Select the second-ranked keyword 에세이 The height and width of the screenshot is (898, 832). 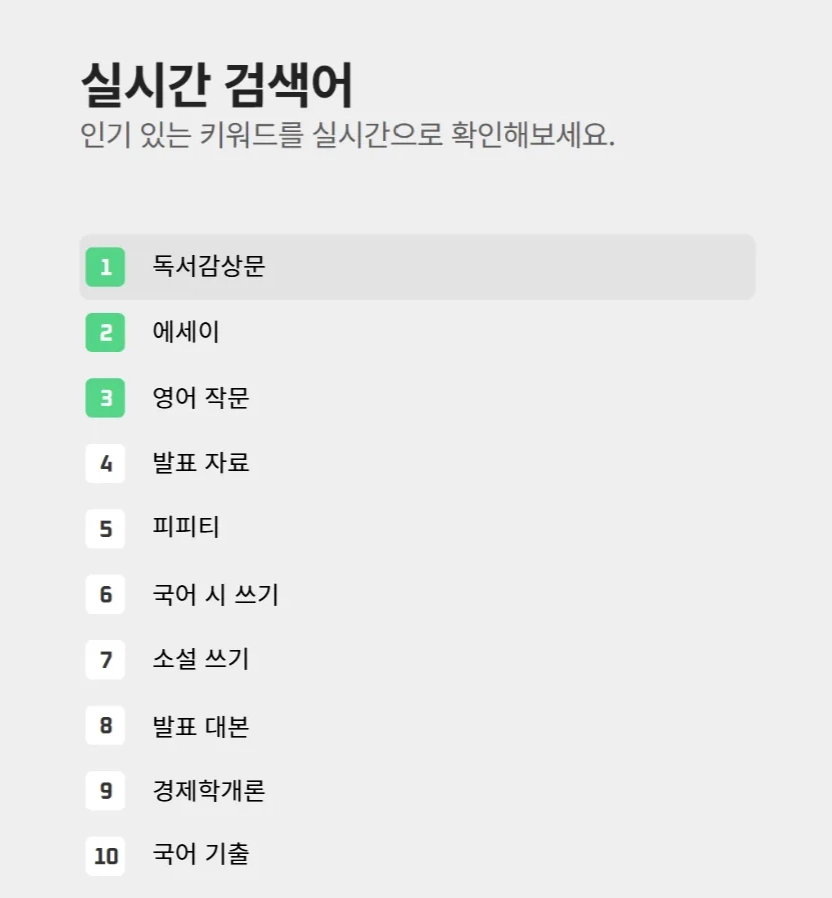click(x=186, y=332)
